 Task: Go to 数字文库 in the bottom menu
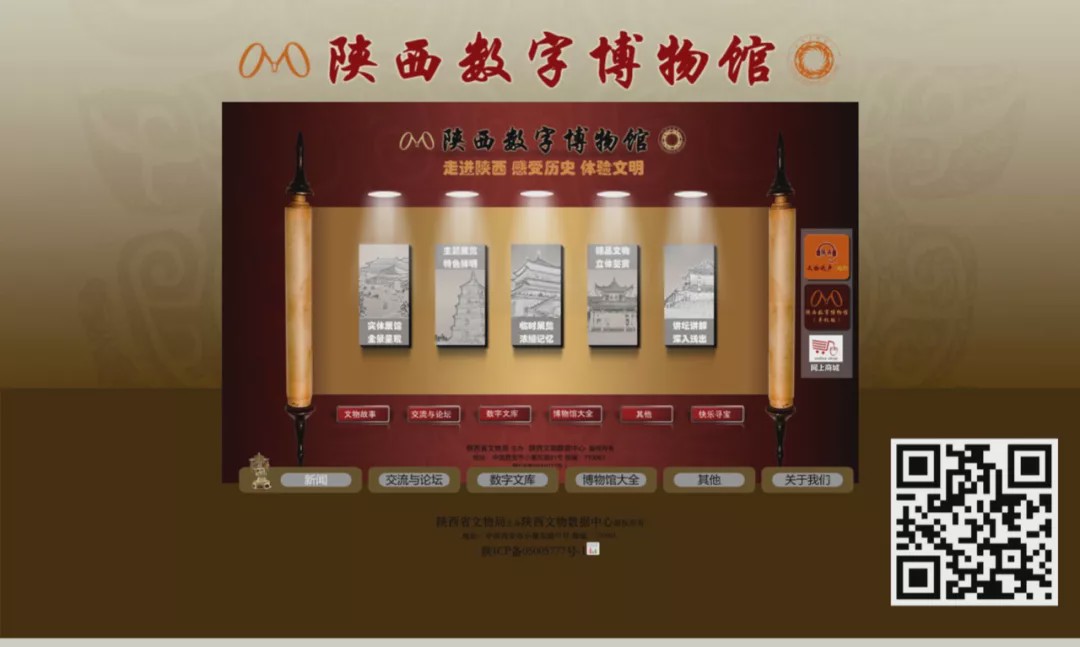click(x=512, y=480)
